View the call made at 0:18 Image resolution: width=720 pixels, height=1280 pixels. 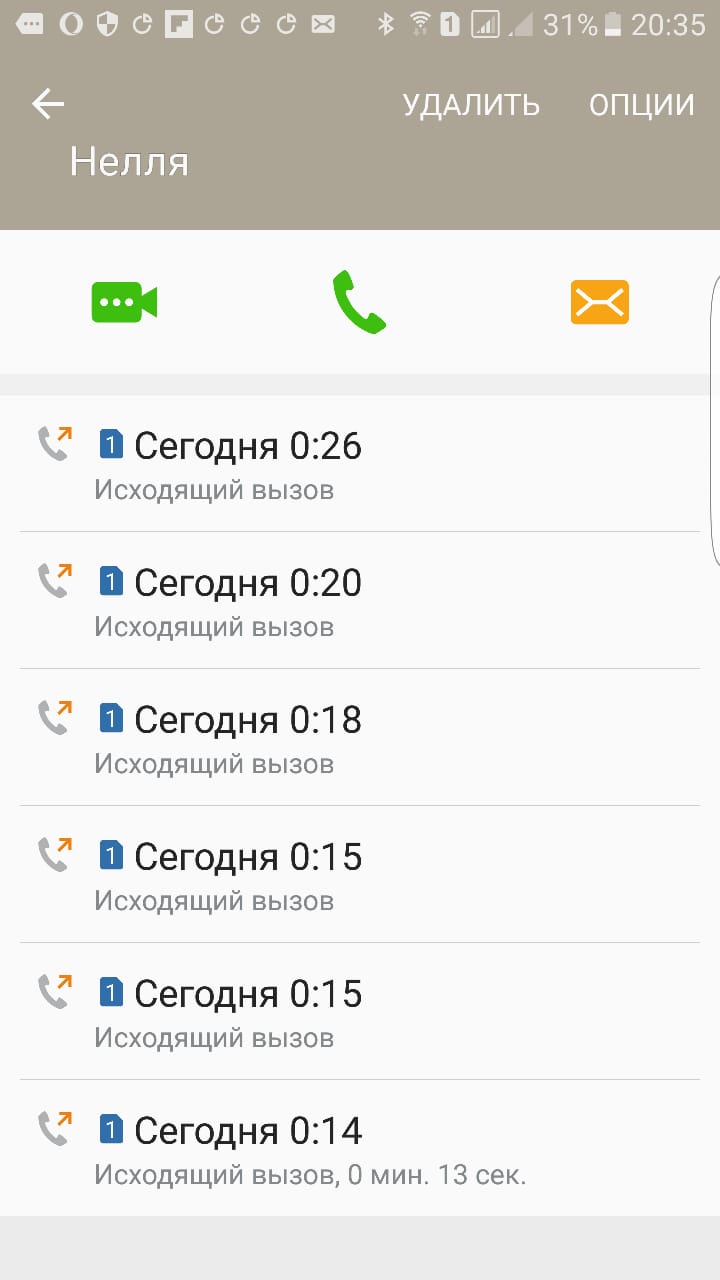[x=360, y=737]
